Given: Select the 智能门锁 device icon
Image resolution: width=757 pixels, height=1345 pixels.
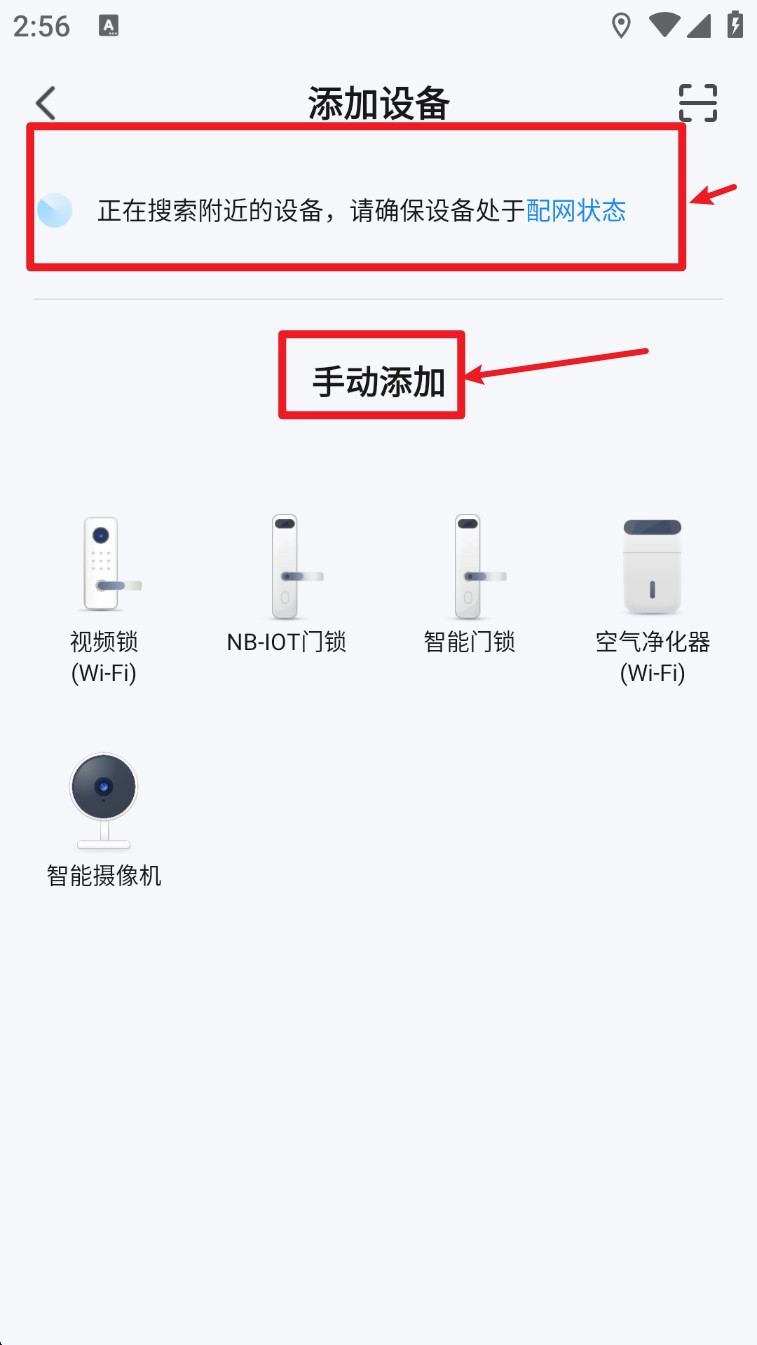Looking at the screenshot, I should (469, 563).
